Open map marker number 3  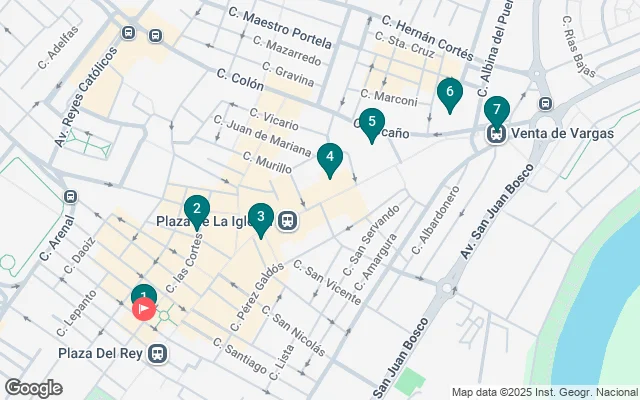point(261,217)
